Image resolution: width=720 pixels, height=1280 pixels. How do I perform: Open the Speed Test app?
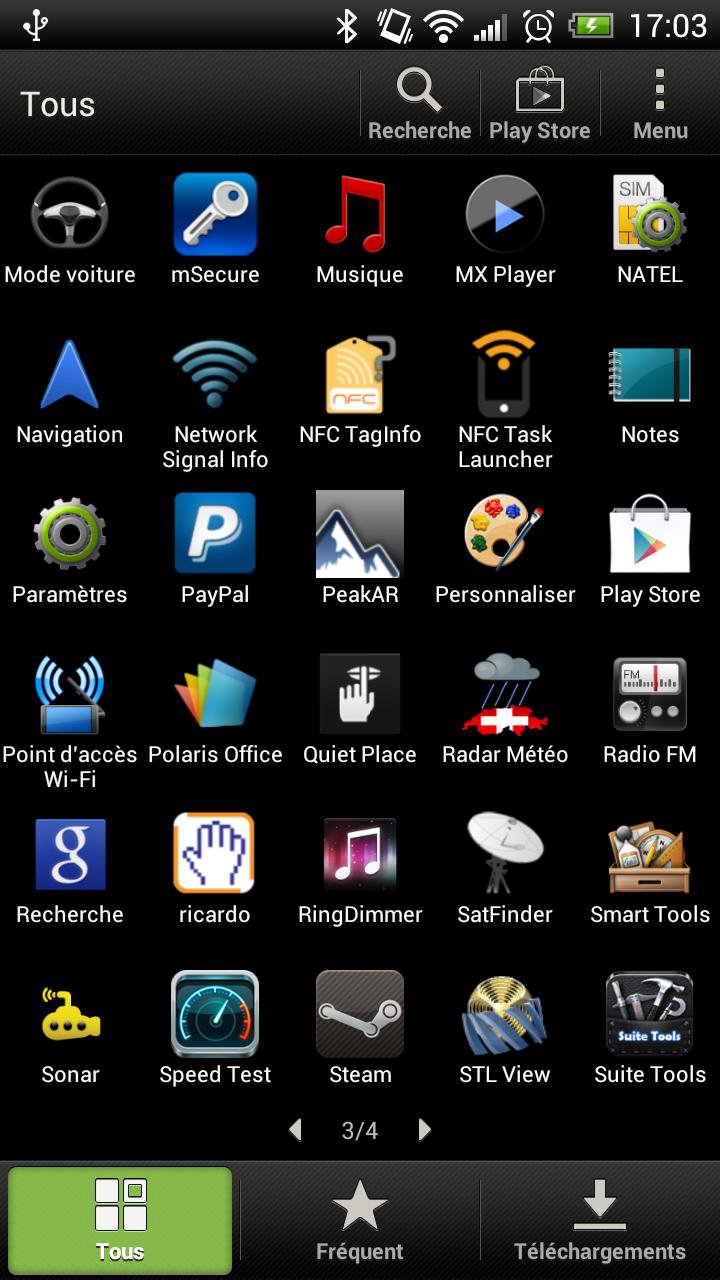(215, 1030)
